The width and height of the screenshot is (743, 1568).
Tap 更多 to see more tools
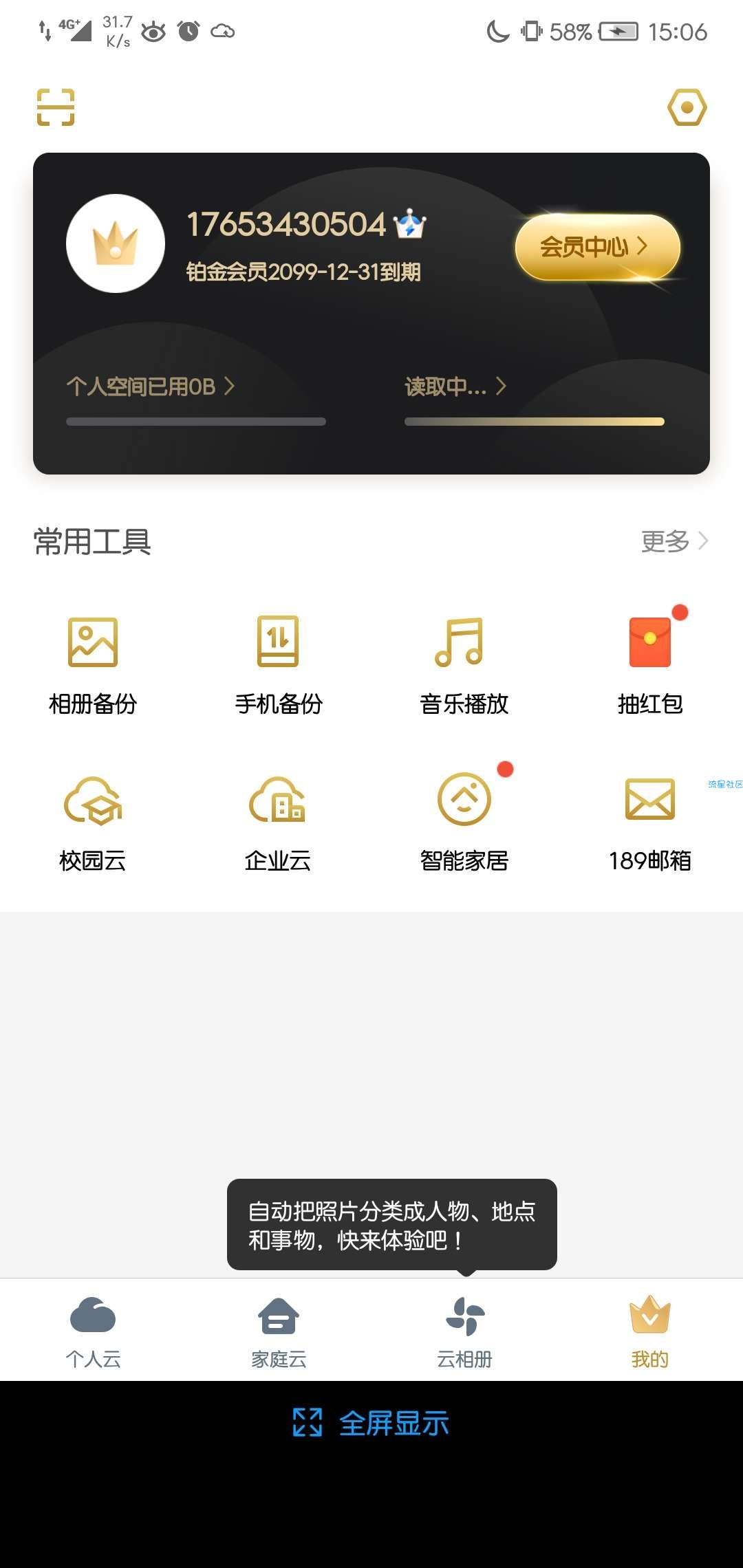point(674,541)
